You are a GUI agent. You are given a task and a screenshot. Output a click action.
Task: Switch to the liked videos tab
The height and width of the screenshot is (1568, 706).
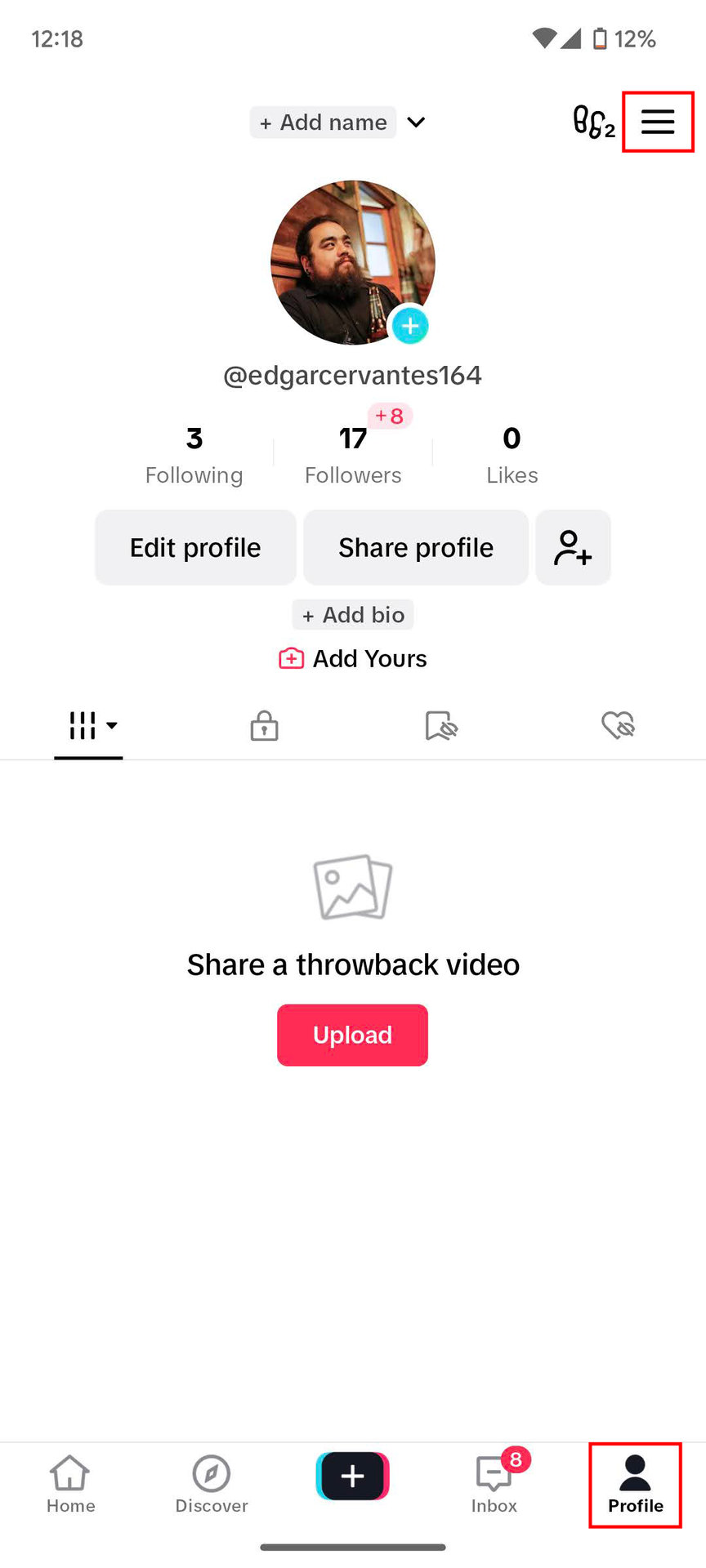pos(618,725)
